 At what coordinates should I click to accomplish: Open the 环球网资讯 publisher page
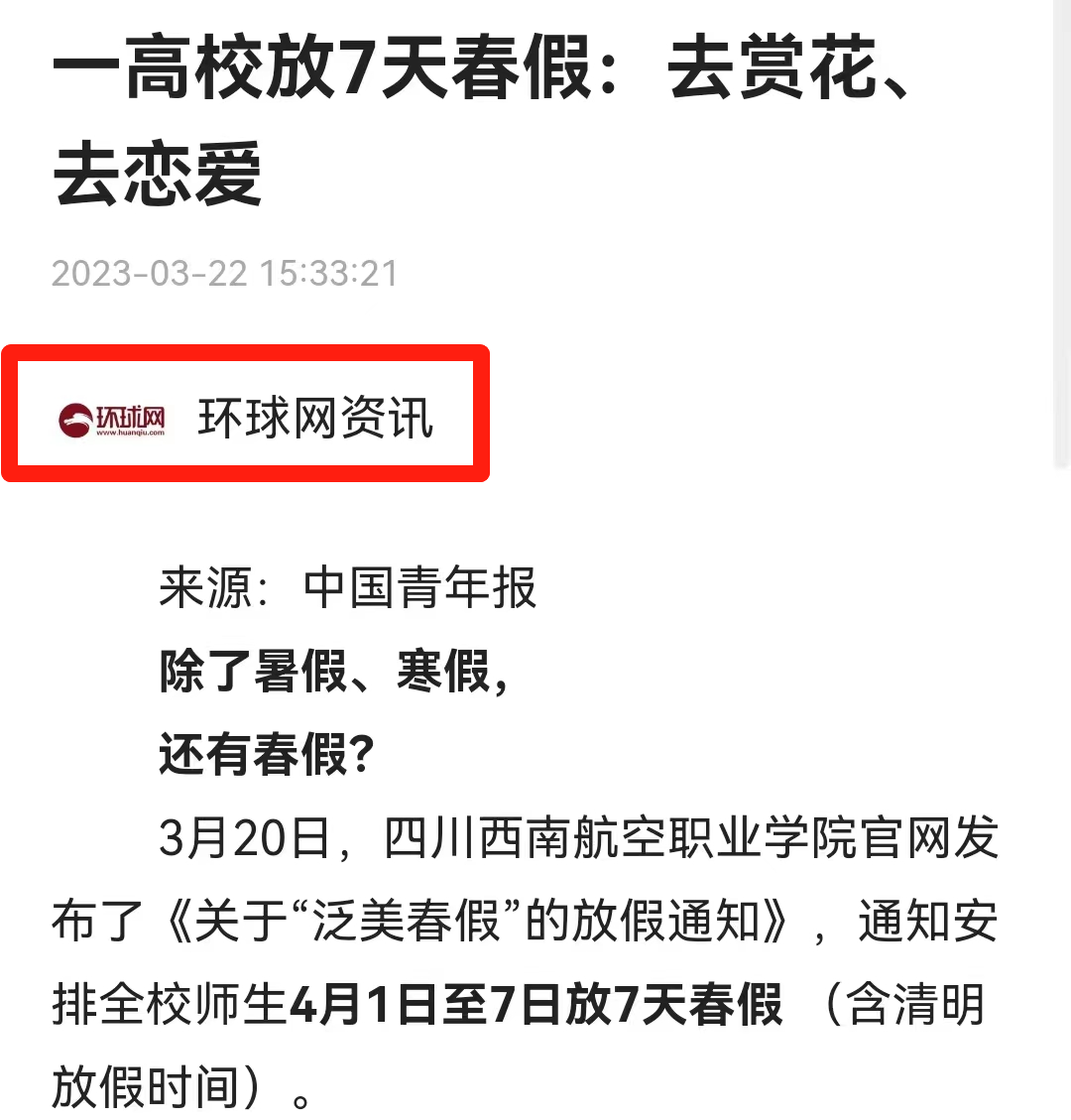click(315, 418)
